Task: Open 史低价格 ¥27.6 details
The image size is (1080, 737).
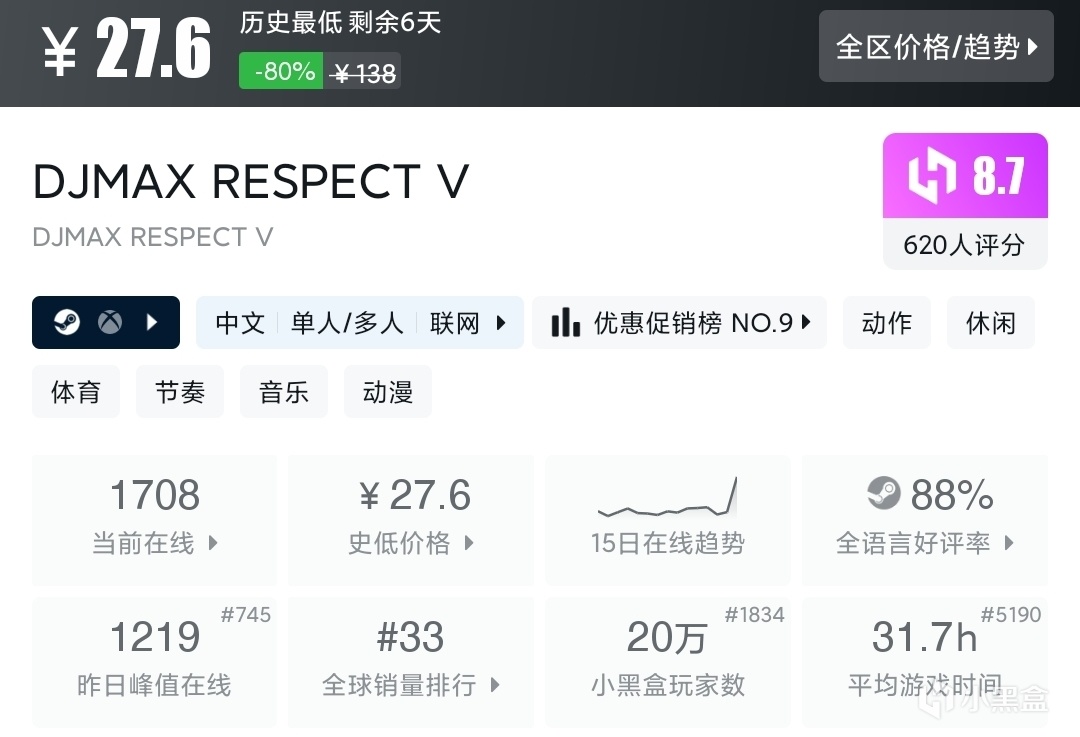Action: tap(411, 520)
